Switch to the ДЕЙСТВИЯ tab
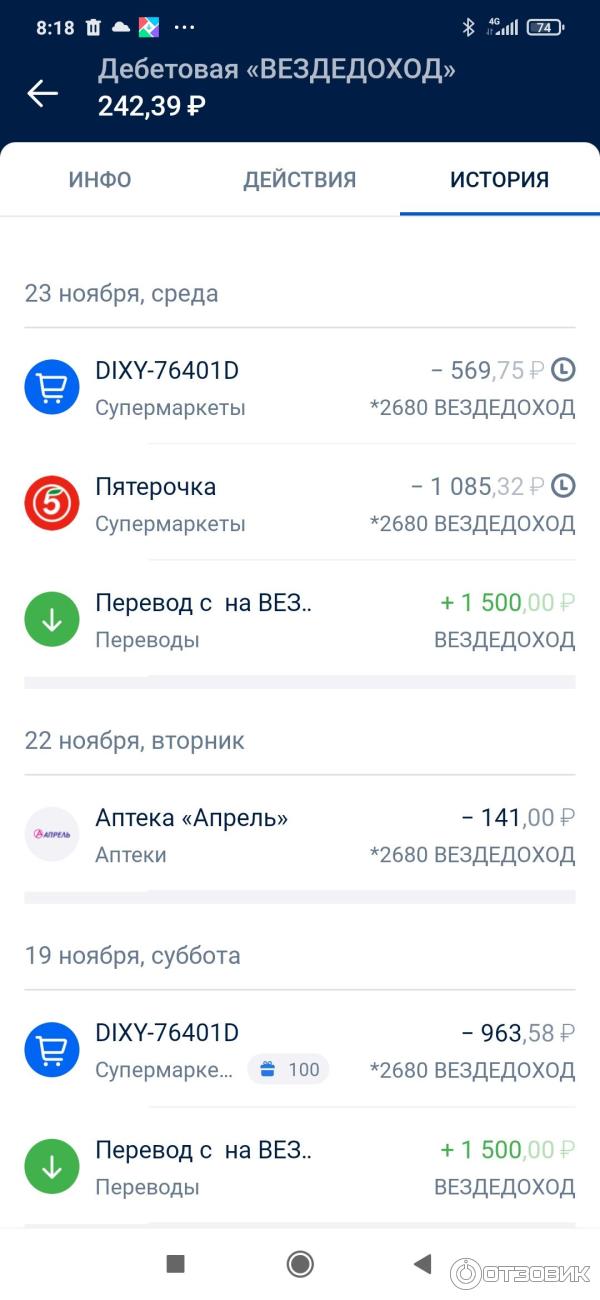The height and width of the screenshot is (1300, 600). 299,180
